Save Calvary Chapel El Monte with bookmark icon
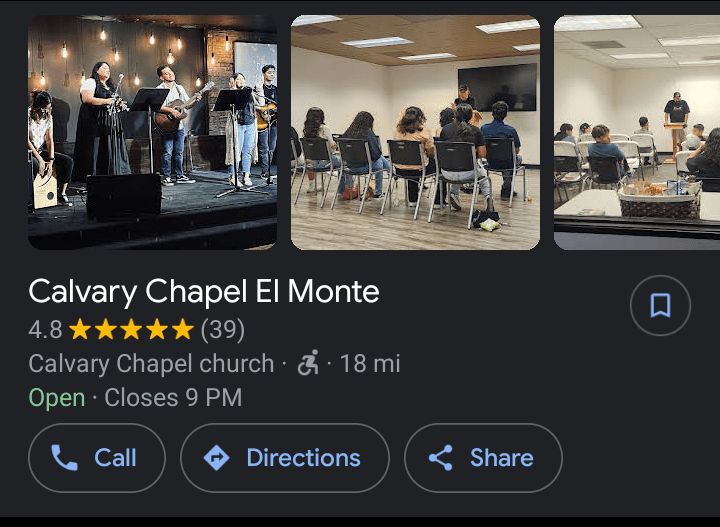This screenshot has width=720, height=527. pos(660,305)
